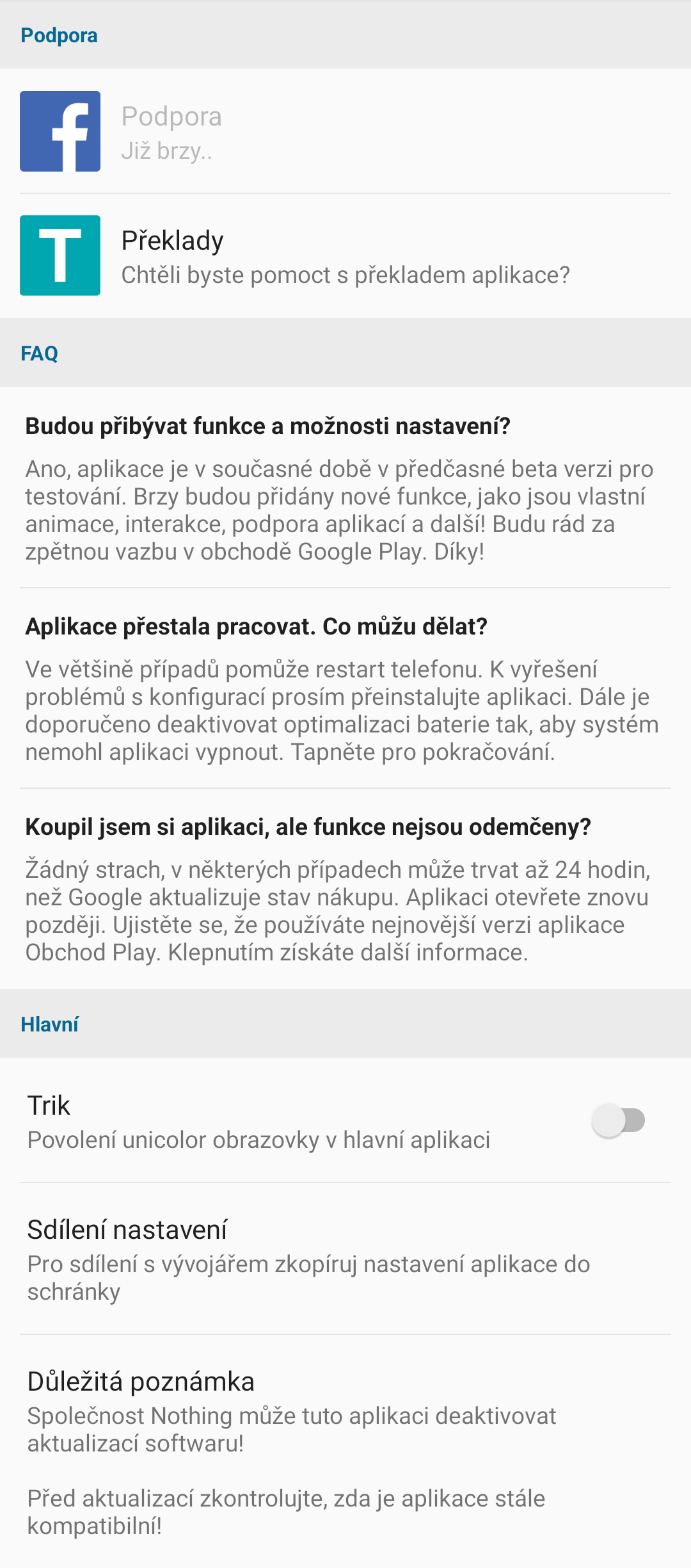Enable the Trik switch

click(x=618, y=1120)
